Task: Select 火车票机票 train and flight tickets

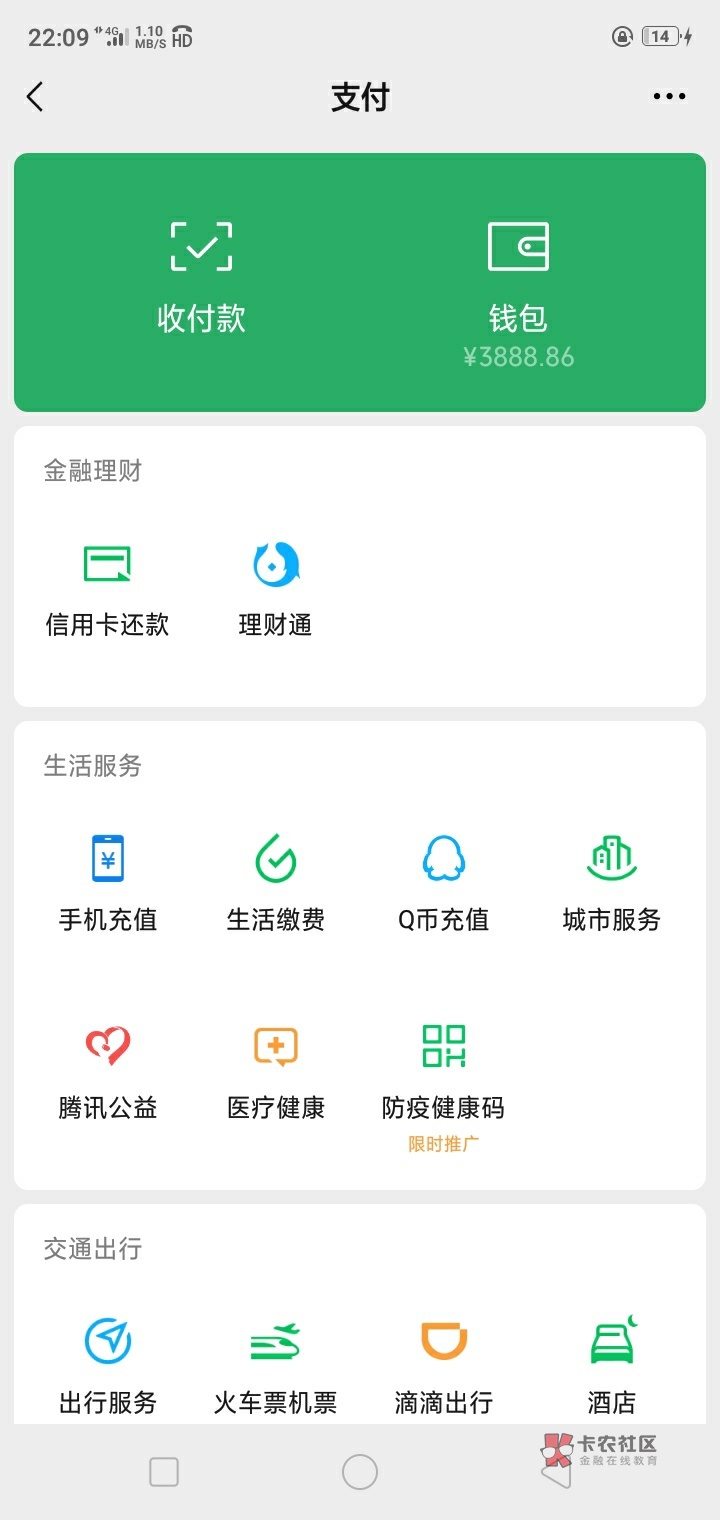Action: coord(275,1367)
